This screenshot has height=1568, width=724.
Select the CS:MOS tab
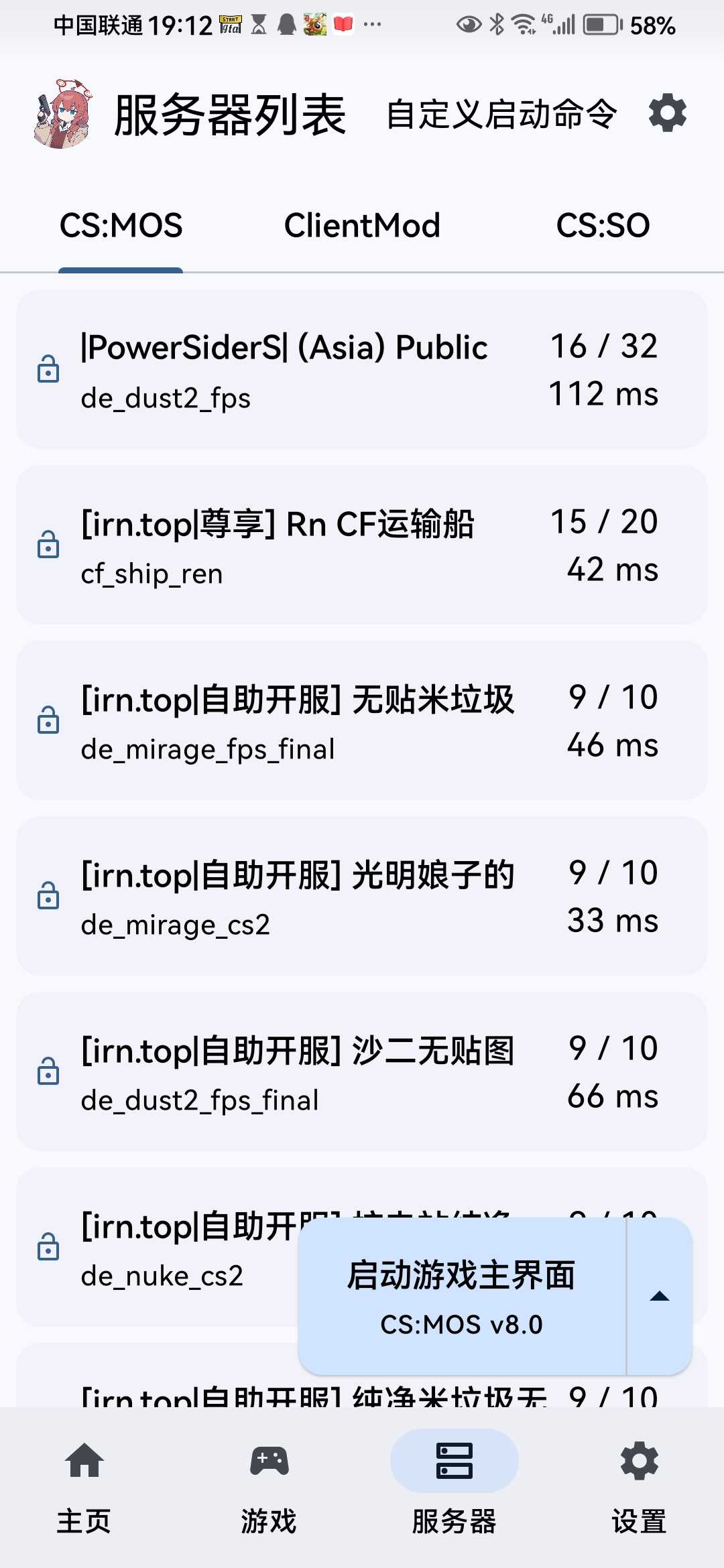pyautogui.click(x=121, y=226)
